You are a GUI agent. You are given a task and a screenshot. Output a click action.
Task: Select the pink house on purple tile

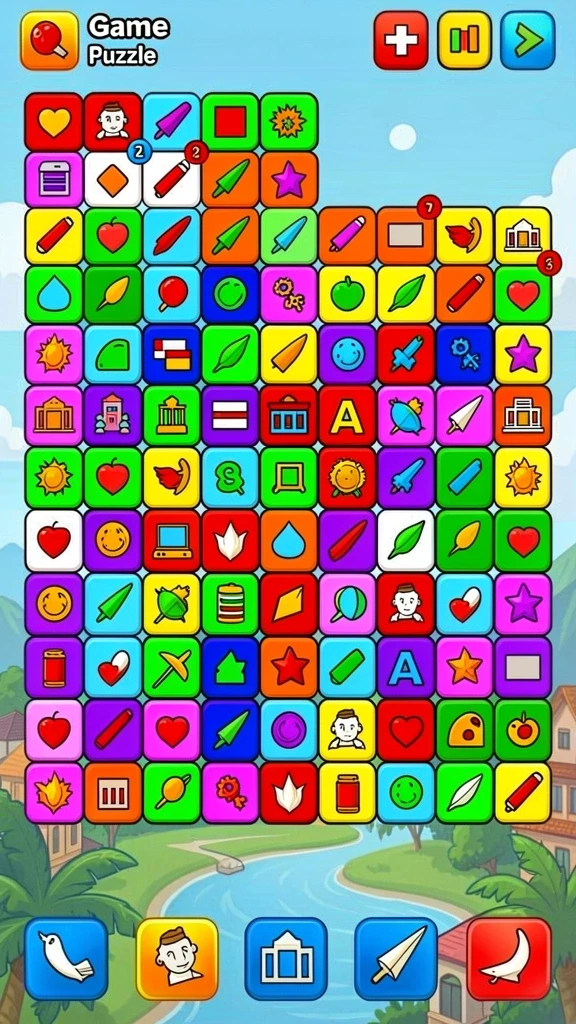[x=113, y=417]
